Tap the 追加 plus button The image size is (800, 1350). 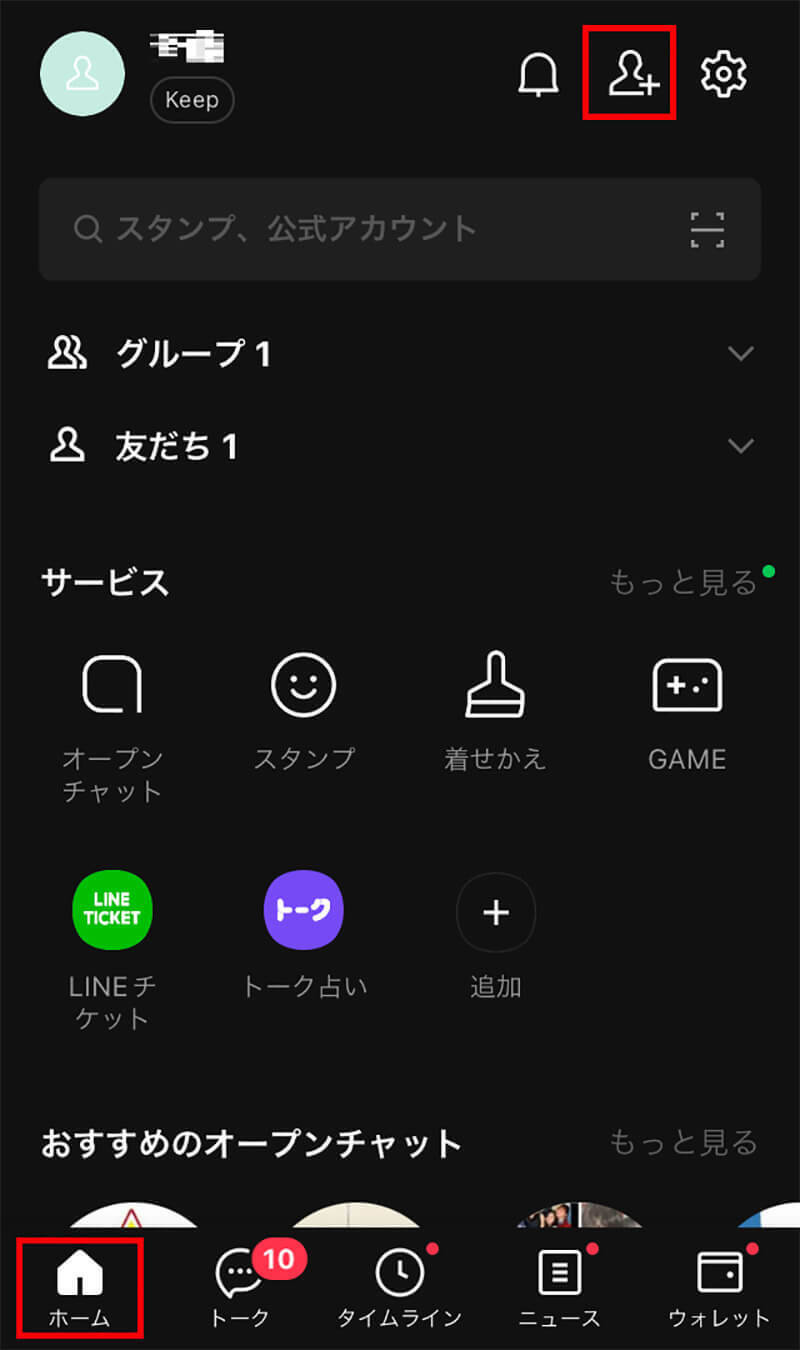coord(495,912)
